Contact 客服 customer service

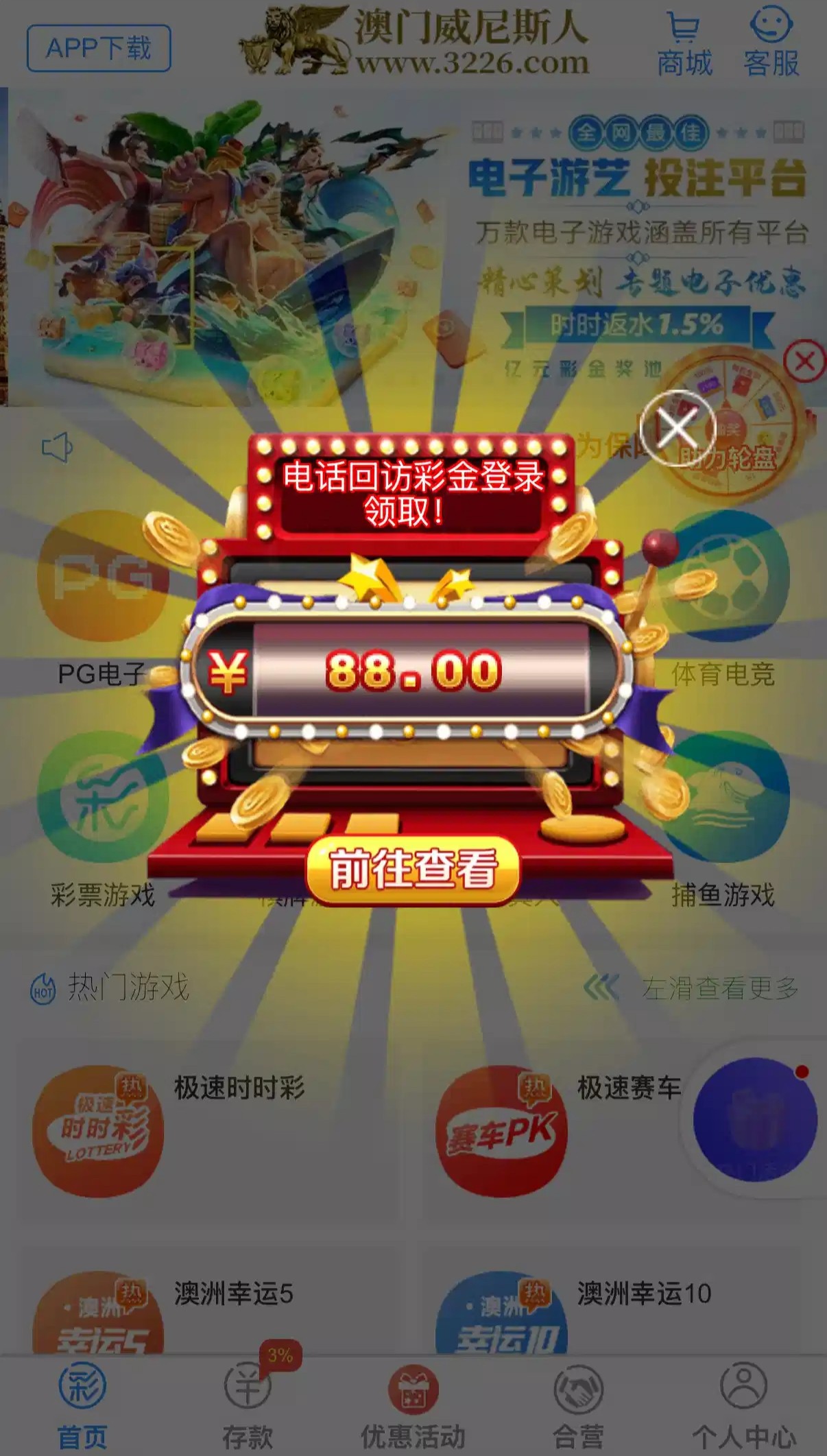771,45
